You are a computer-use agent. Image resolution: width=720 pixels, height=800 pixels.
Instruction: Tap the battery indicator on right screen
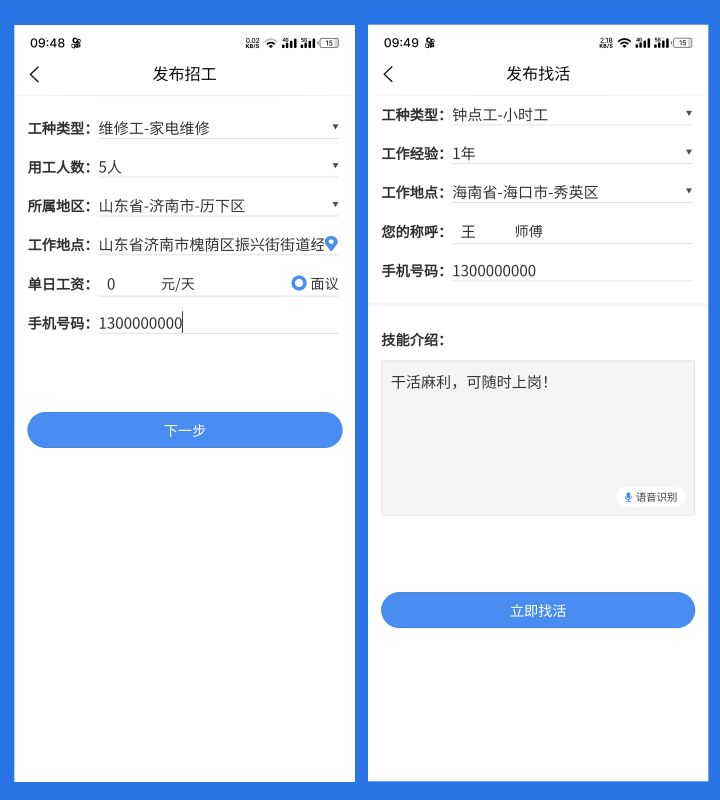(x=682, y=43)
